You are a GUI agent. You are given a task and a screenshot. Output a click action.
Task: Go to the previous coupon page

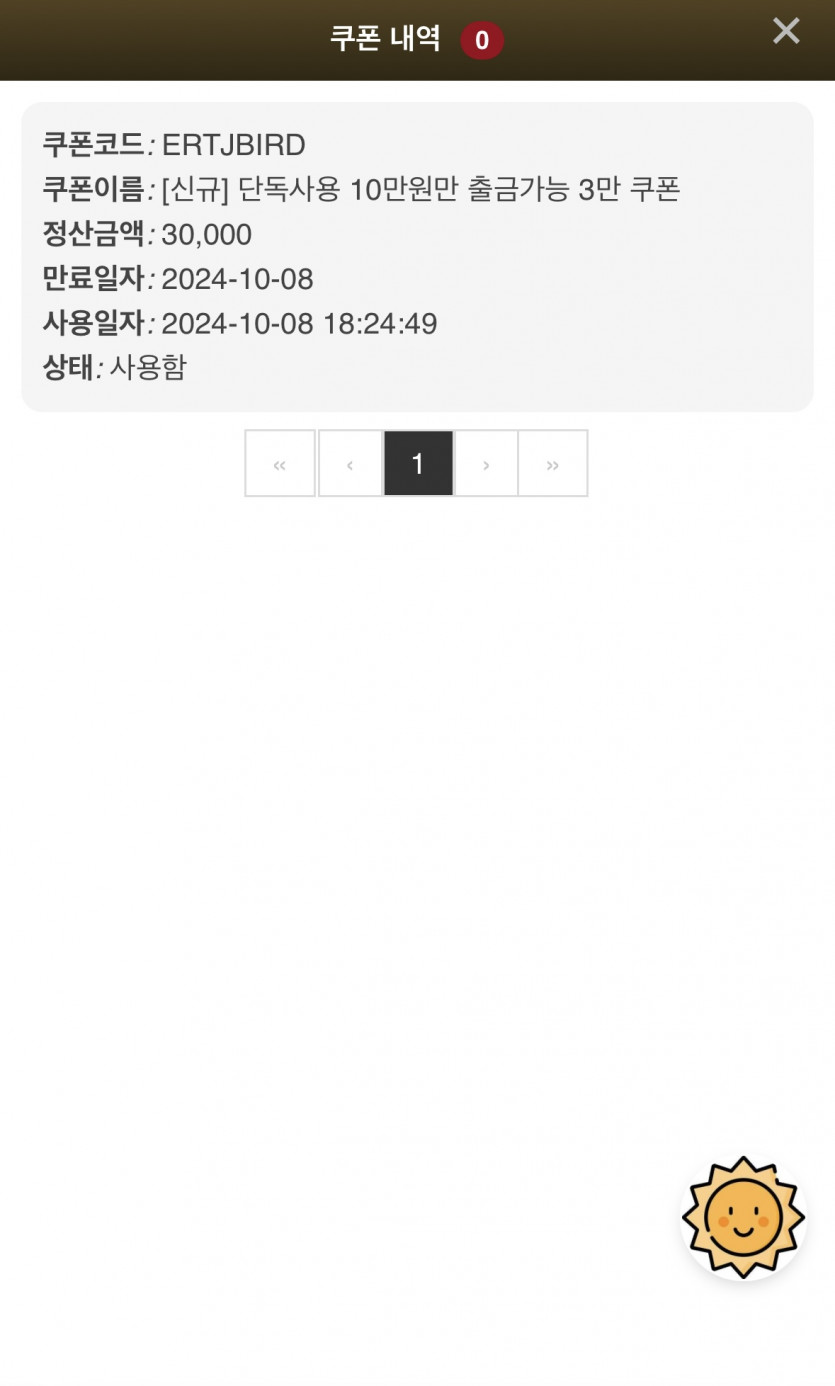[x=350, y=464]
